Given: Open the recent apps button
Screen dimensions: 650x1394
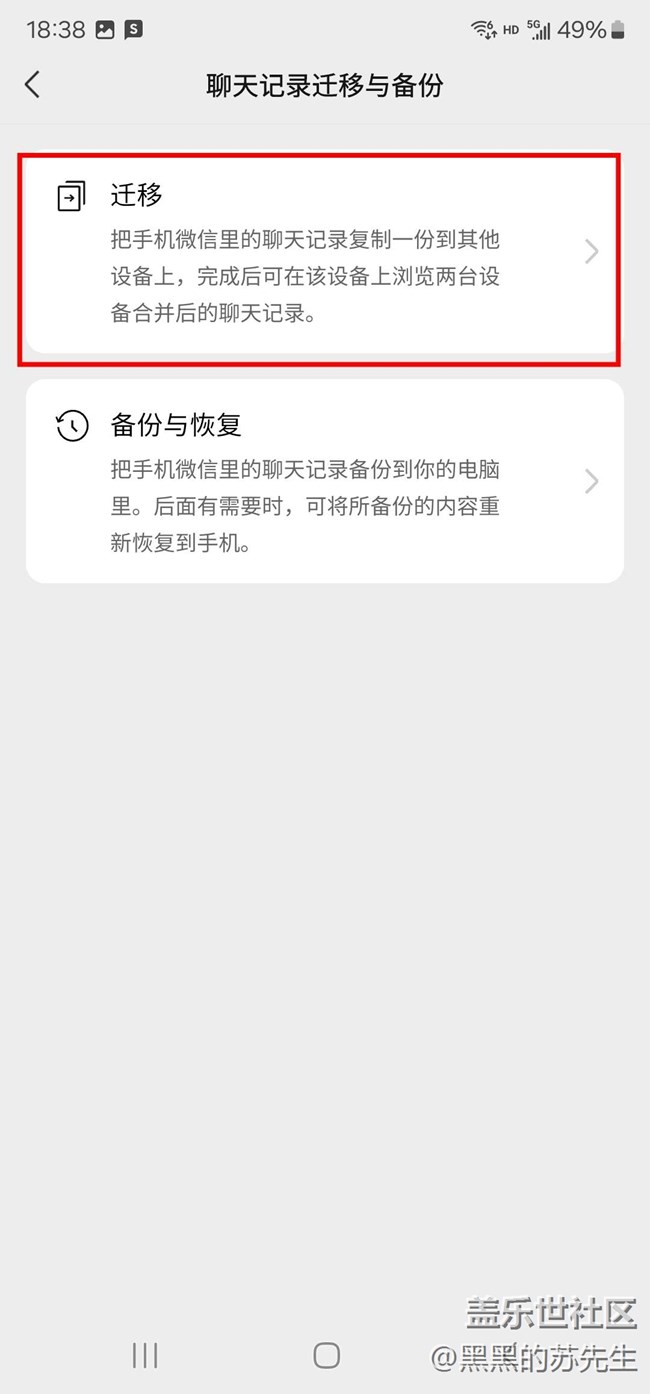Looking at the screenshot, I should [145, 1355].
